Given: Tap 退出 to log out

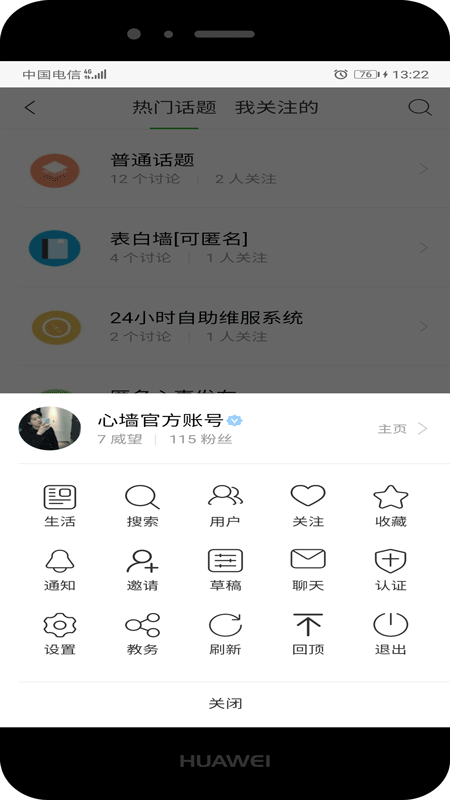Looking at the screenshot, I should tap(391, 634).
